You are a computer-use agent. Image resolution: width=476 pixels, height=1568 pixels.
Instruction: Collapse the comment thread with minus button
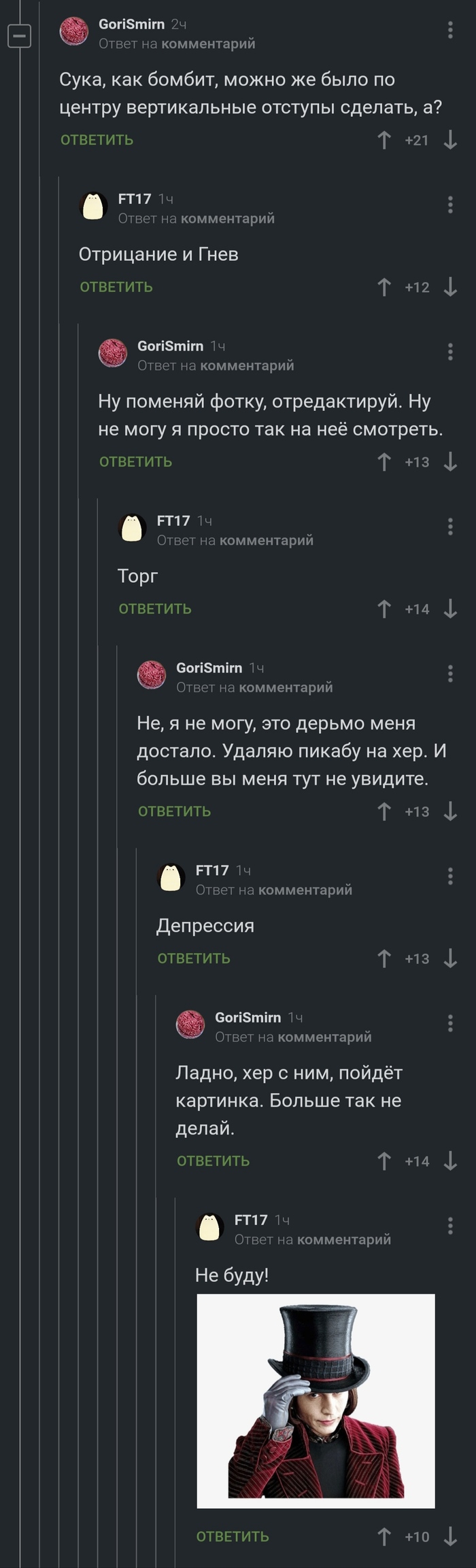click(x=20, y=35)
